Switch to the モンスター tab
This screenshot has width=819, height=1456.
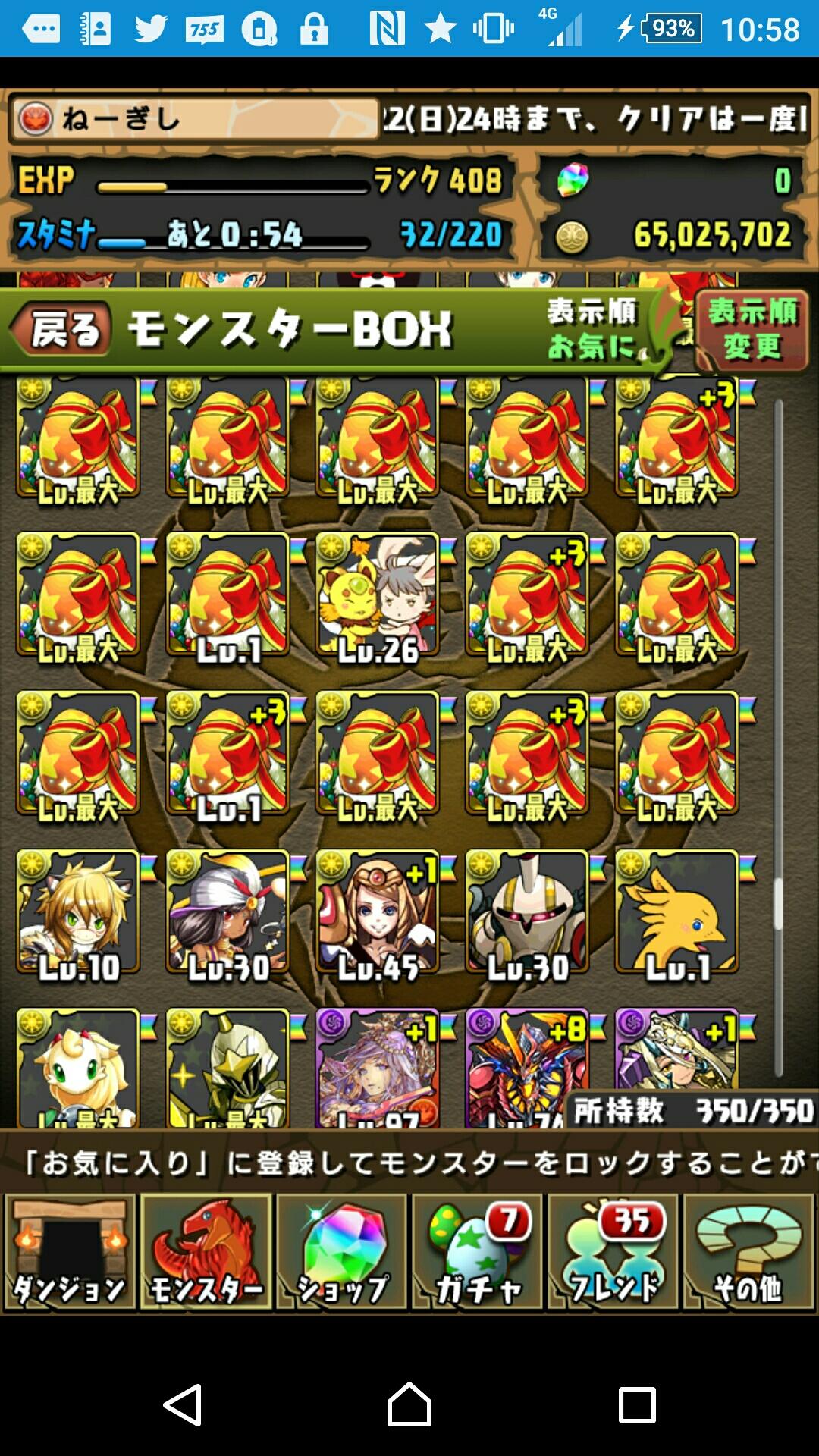coord(206,1253)
